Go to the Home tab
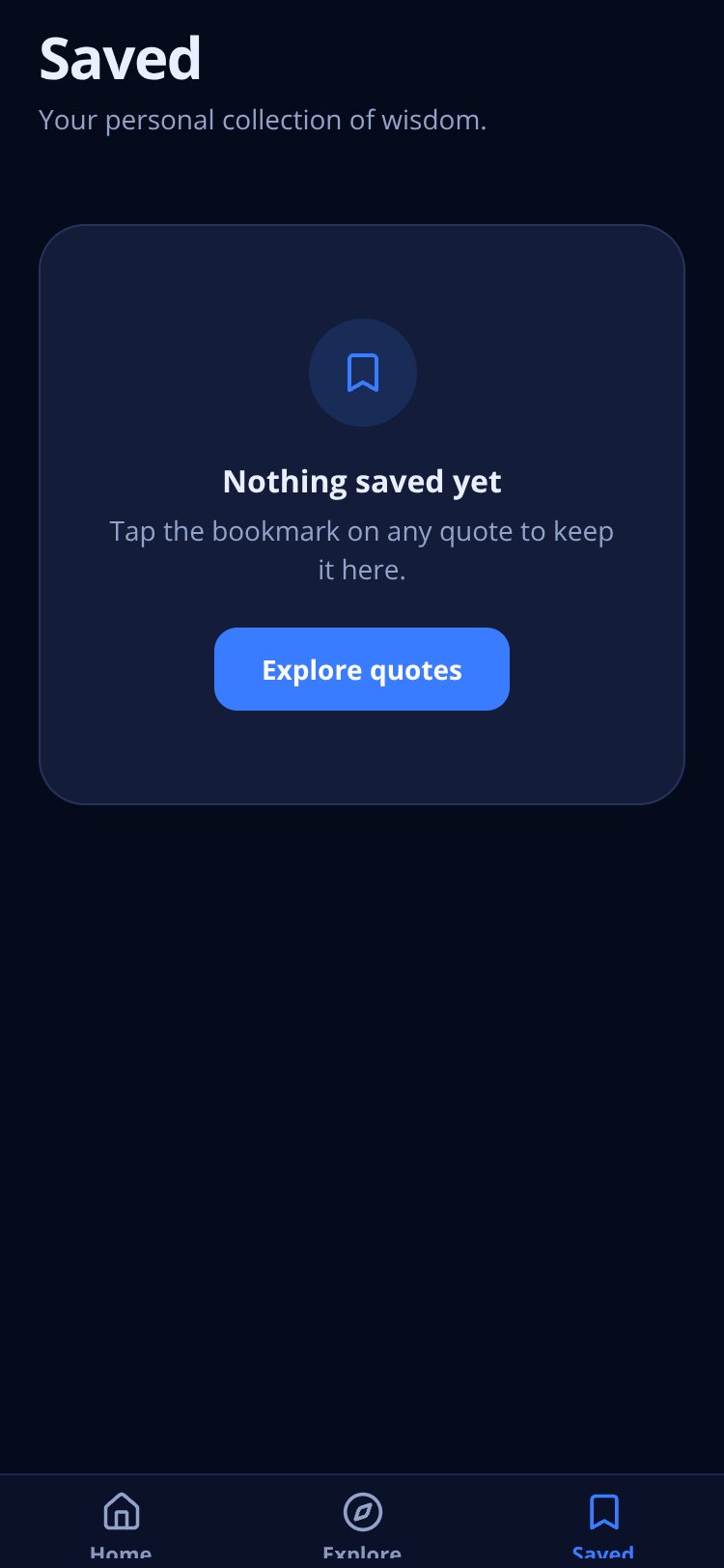The image size is (724, 1568). click(121, 1523)
